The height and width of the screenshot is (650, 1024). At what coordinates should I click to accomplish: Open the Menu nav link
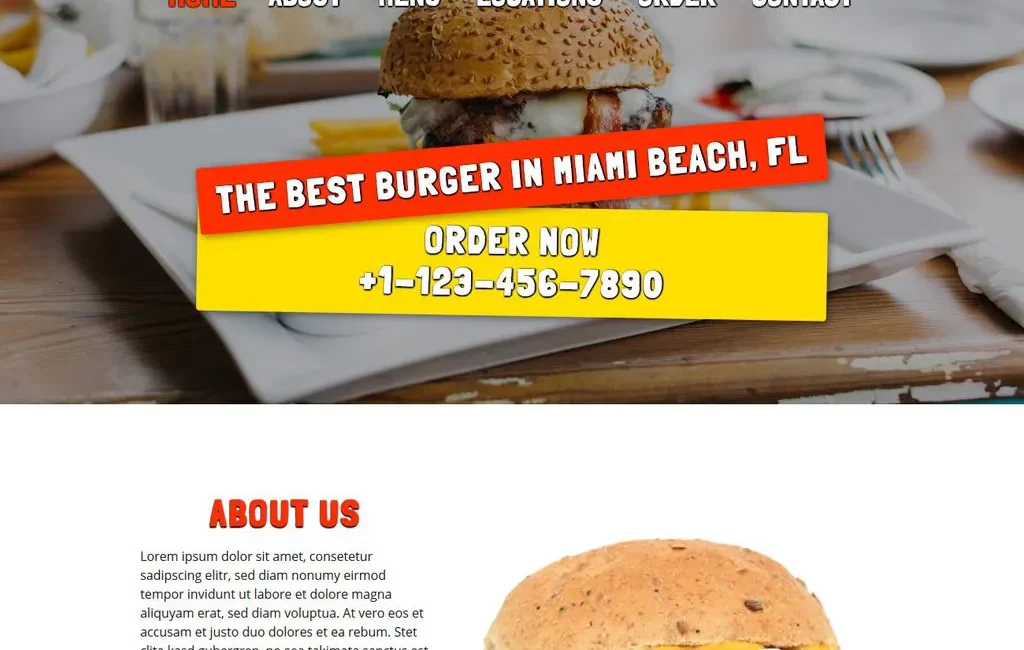[408, 3]
